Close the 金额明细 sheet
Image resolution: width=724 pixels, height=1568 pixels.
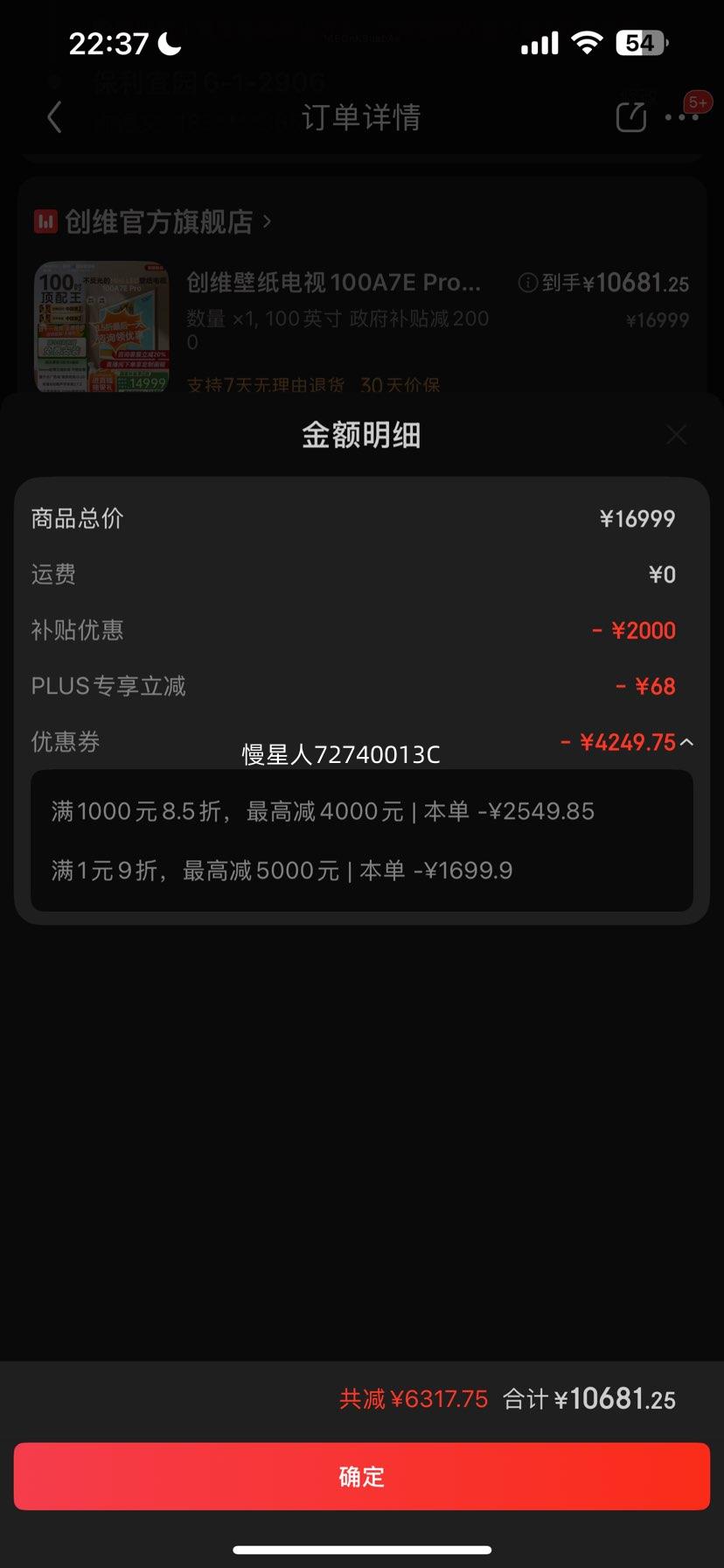pyautogui.click(x=676, y=435)
